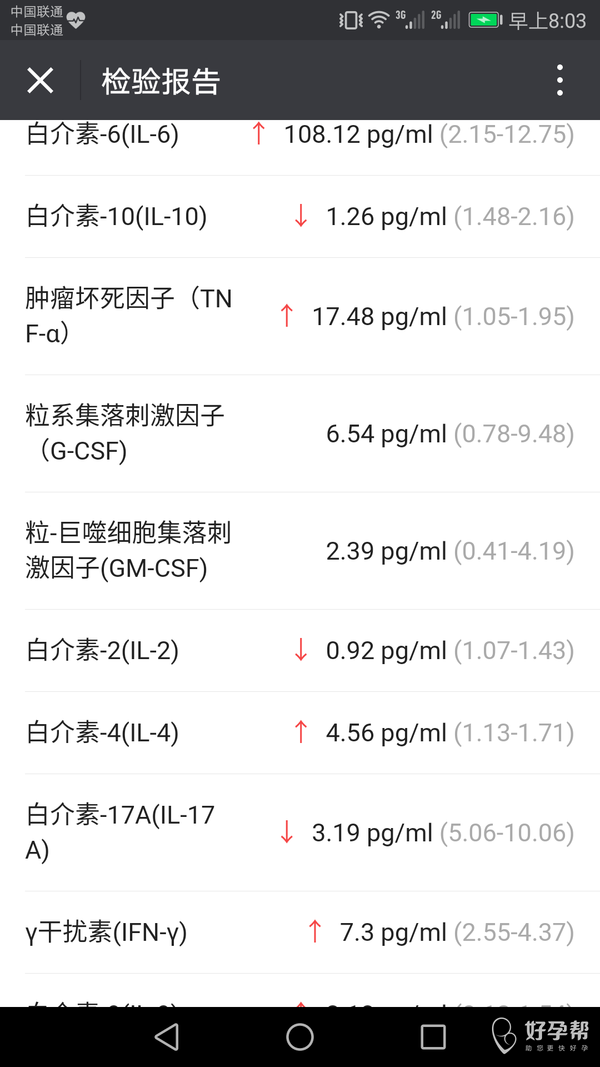Open the three-dot overflow menu
Image resolution: width=600 pixels, height=1067 pixels.
click(x=559, y=81)
